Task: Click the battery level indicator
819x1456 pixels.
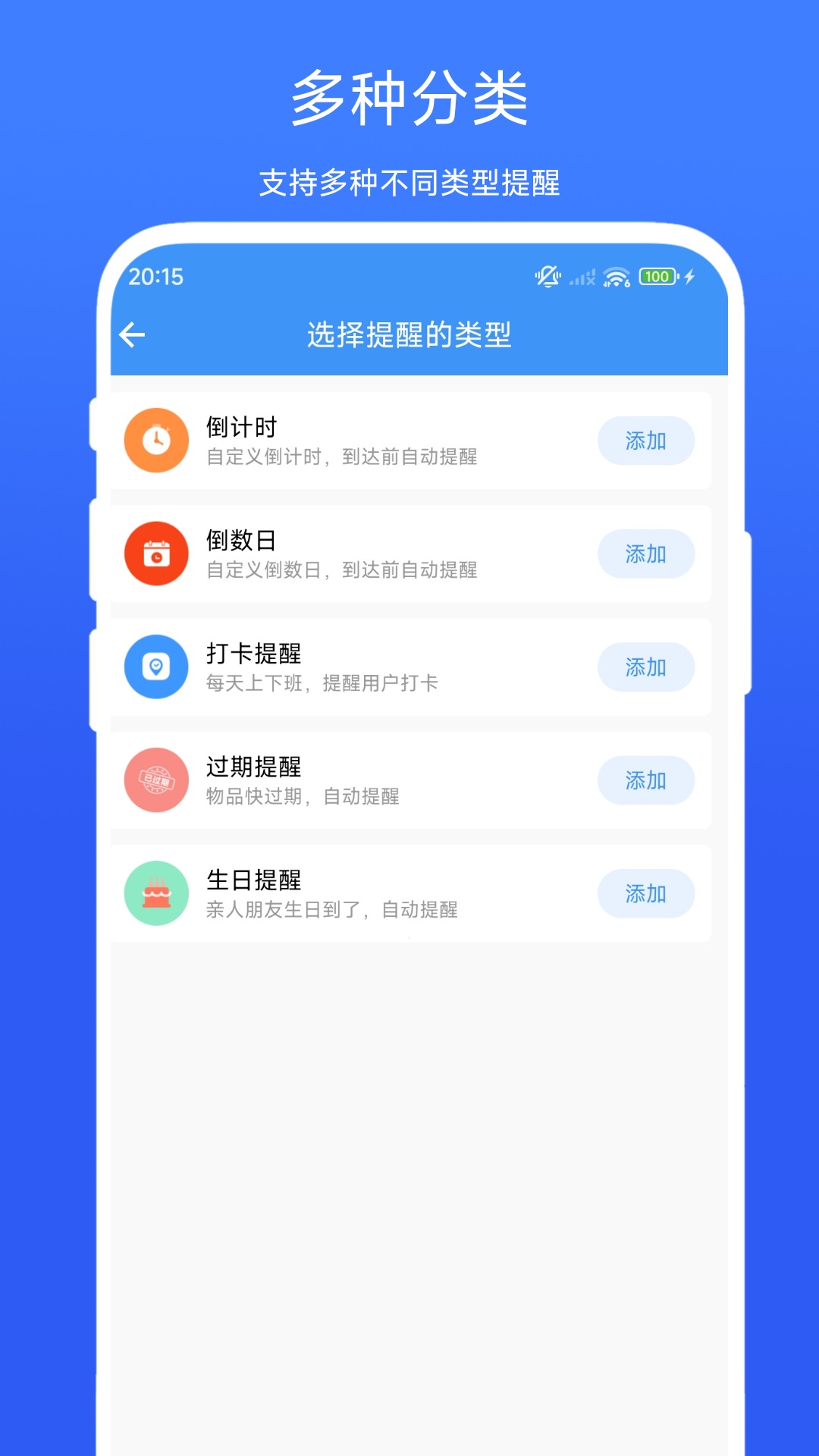Action: click(657, 276)
